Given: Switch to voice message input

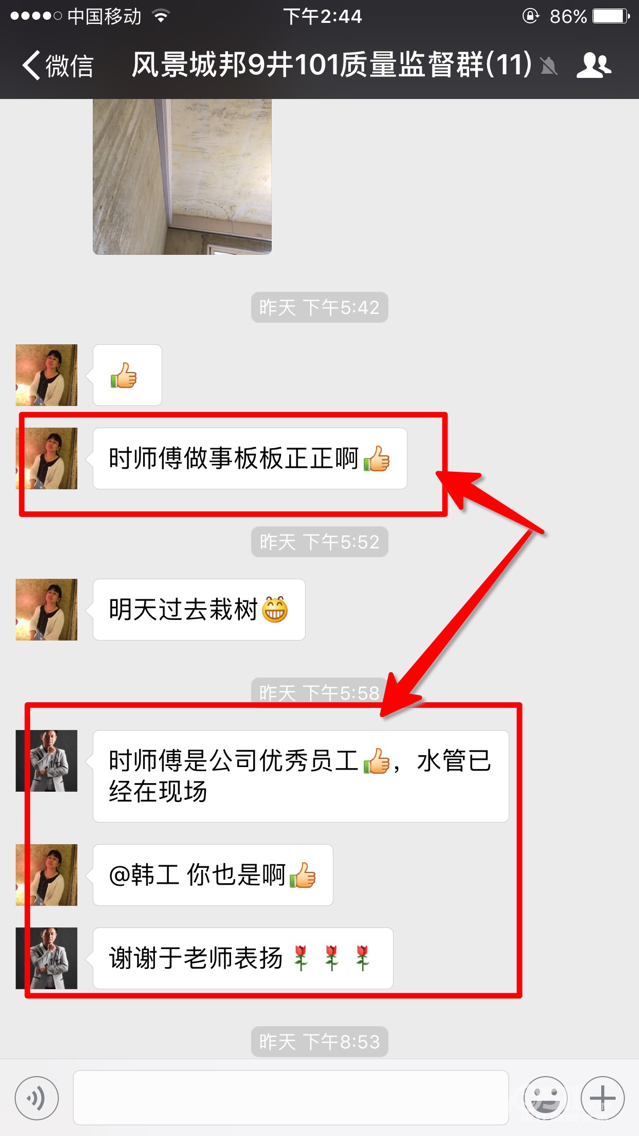Looking at the screenshot, I should 36,1098.
